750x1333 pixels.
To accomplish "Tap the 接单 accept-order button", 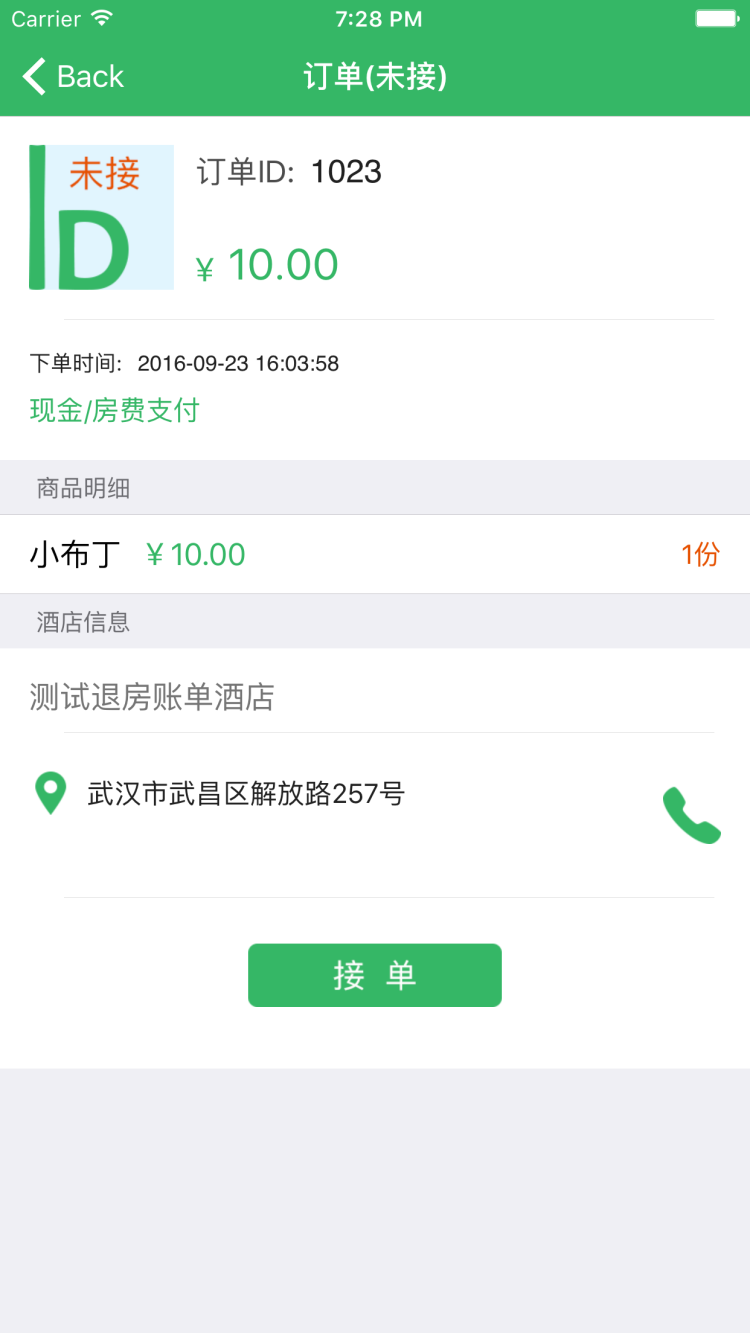I will (375, 975).
